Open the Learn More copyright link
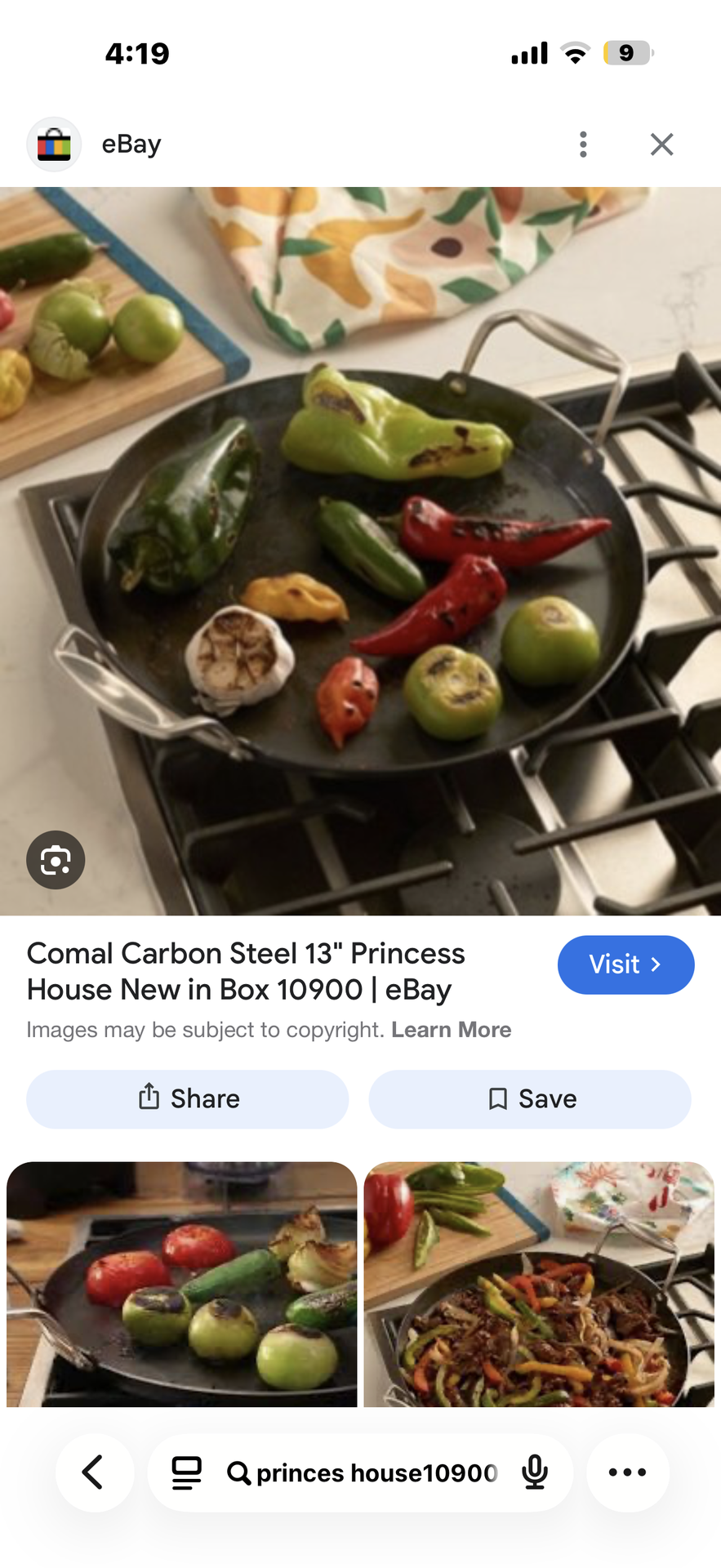Viewport: 721px width, 1568px height. point(451,1030)
